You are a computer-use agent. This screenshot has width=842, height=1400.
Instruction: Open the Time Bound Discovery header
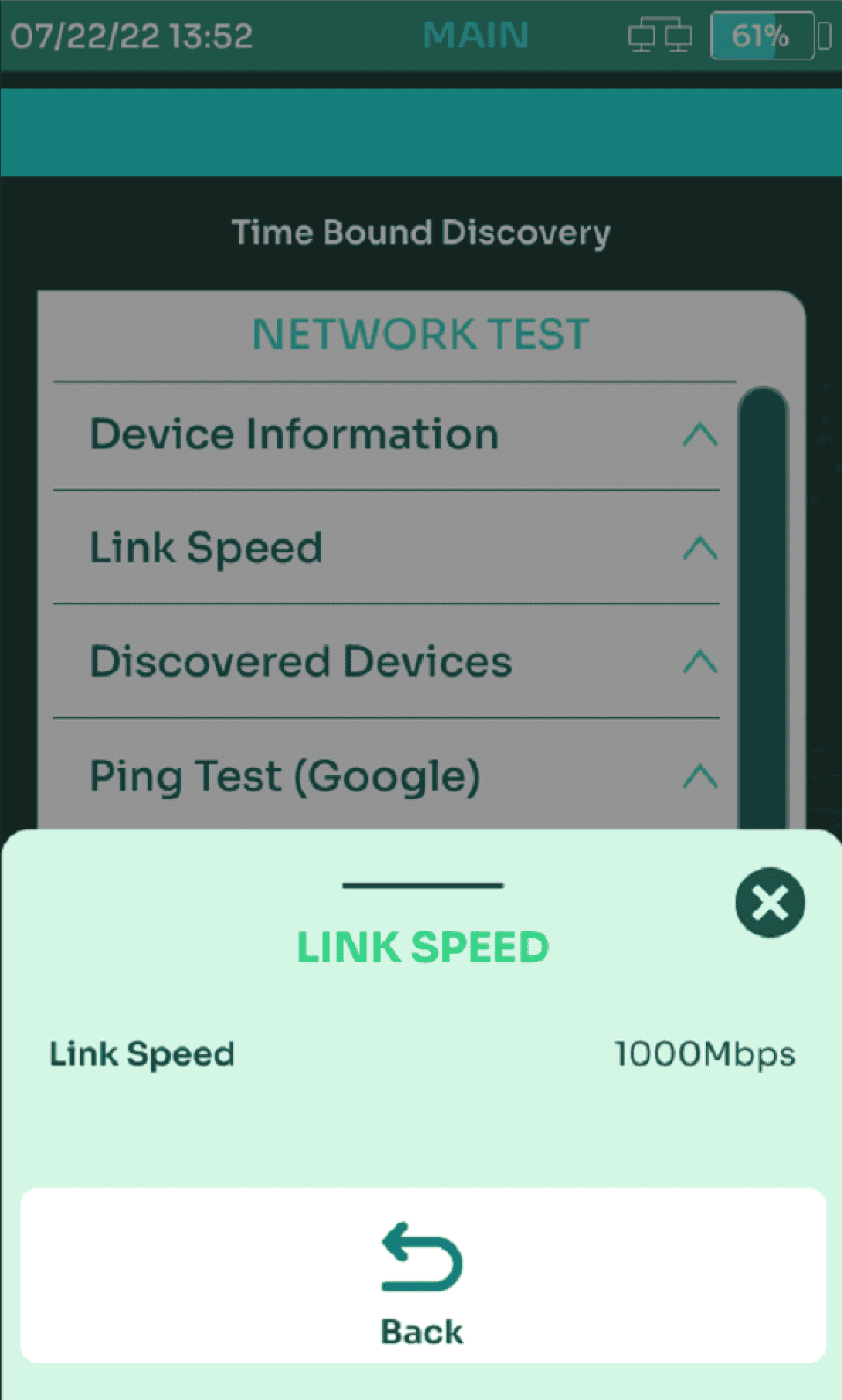click(421, 232)
